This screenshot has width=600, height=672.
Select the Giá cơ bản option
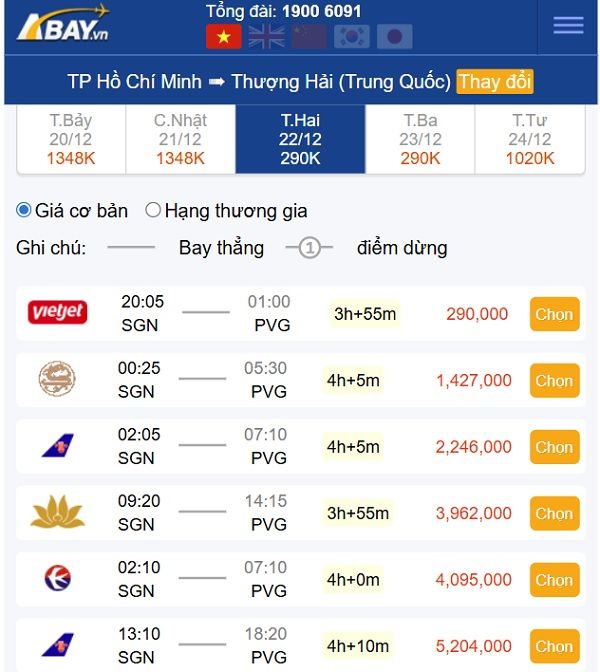[24, 210]
